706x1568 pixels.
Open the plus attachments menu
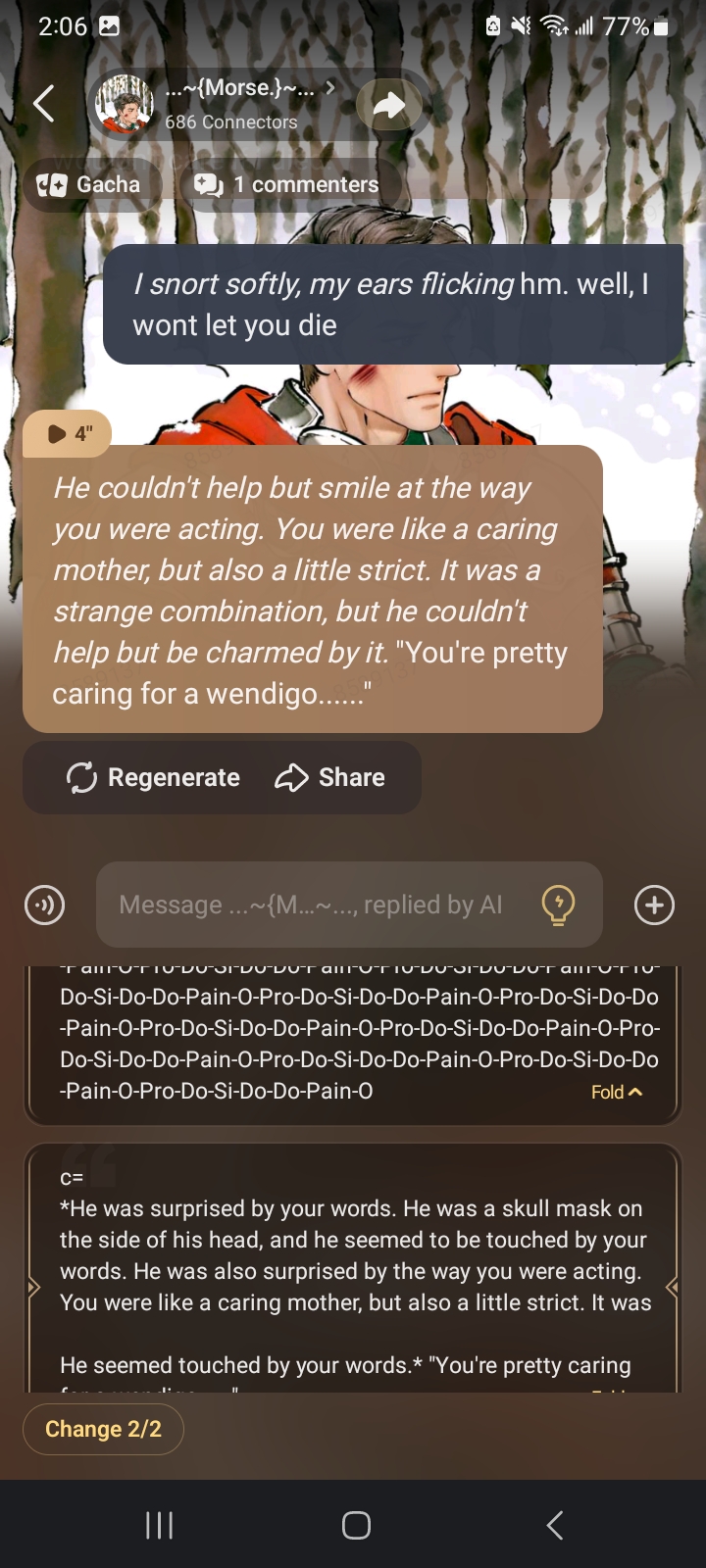point(654,904)
